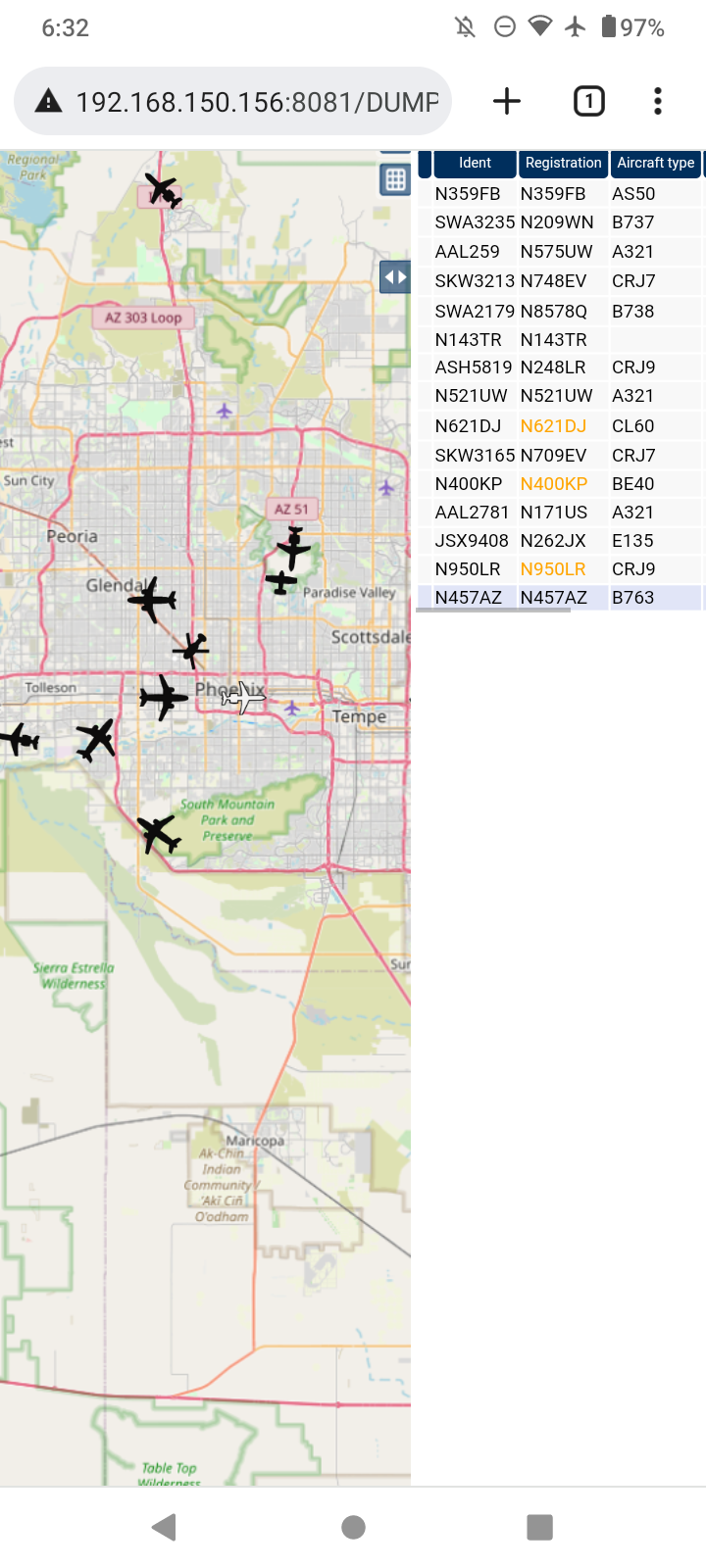Sort table by Registration column

click(563, 164)
